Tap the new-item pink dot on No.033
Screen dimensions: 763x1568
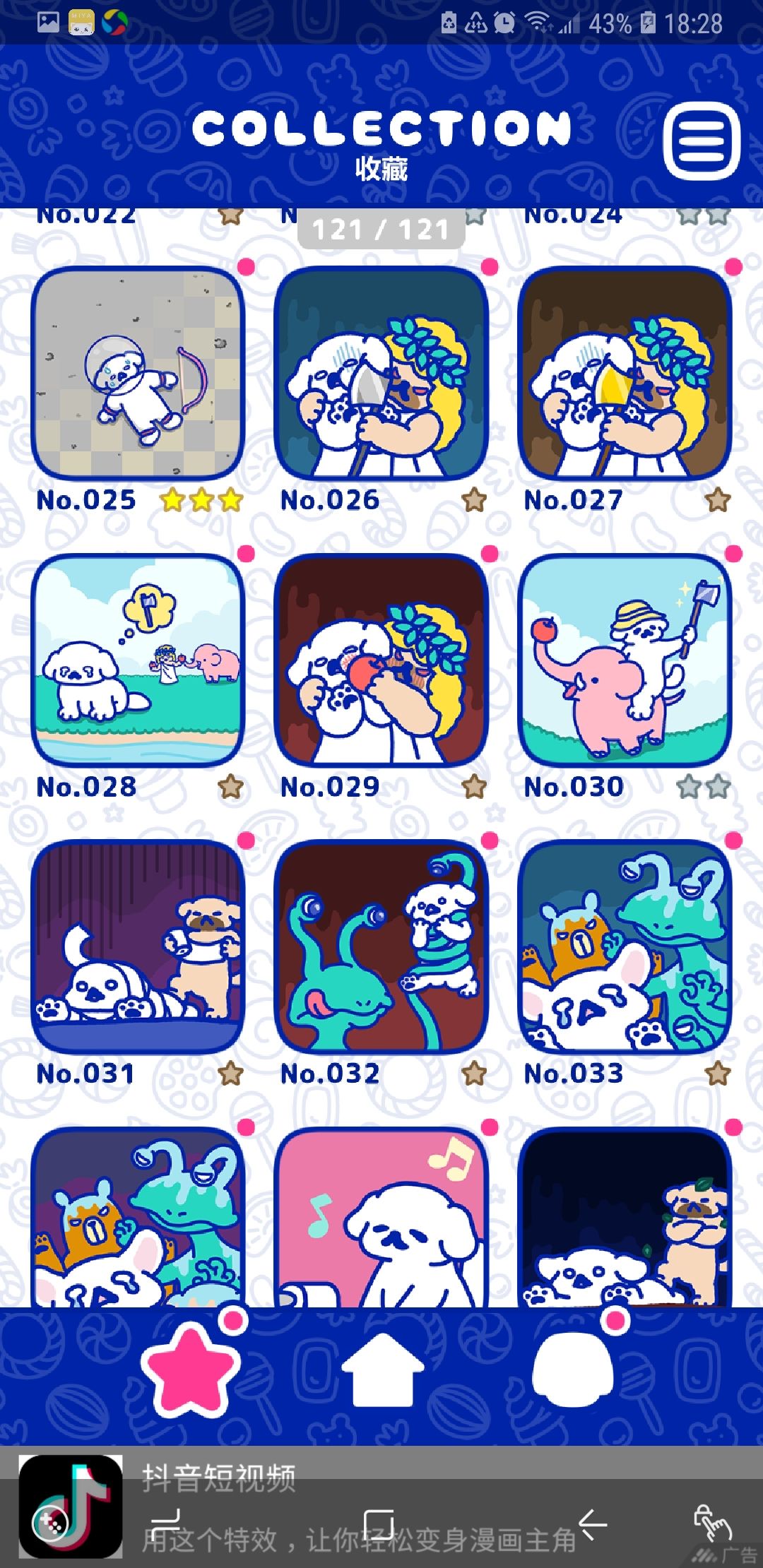coord(733,842)
